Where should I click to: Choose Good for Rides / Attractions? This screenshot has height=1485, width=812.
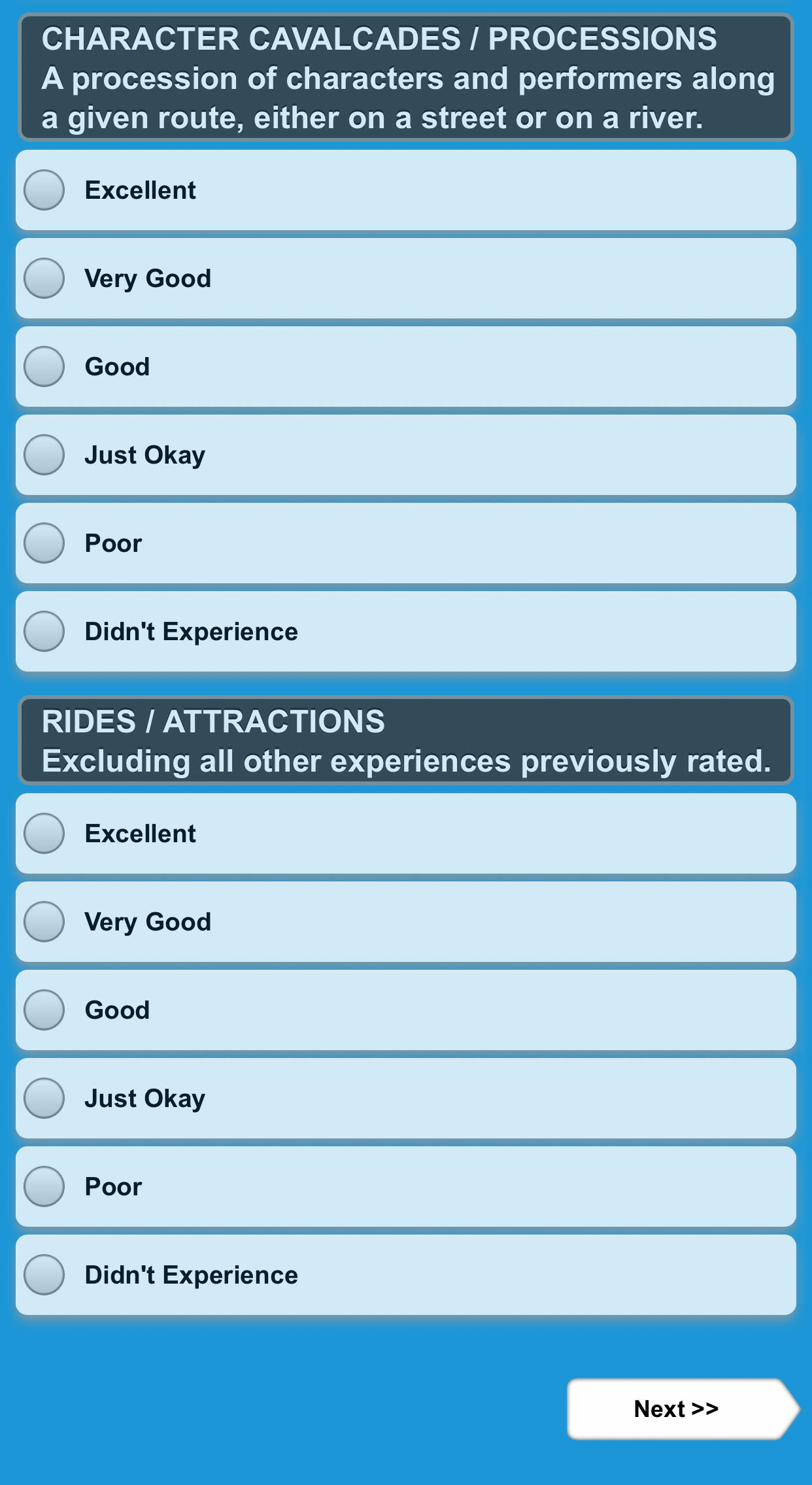(44, 1010)
